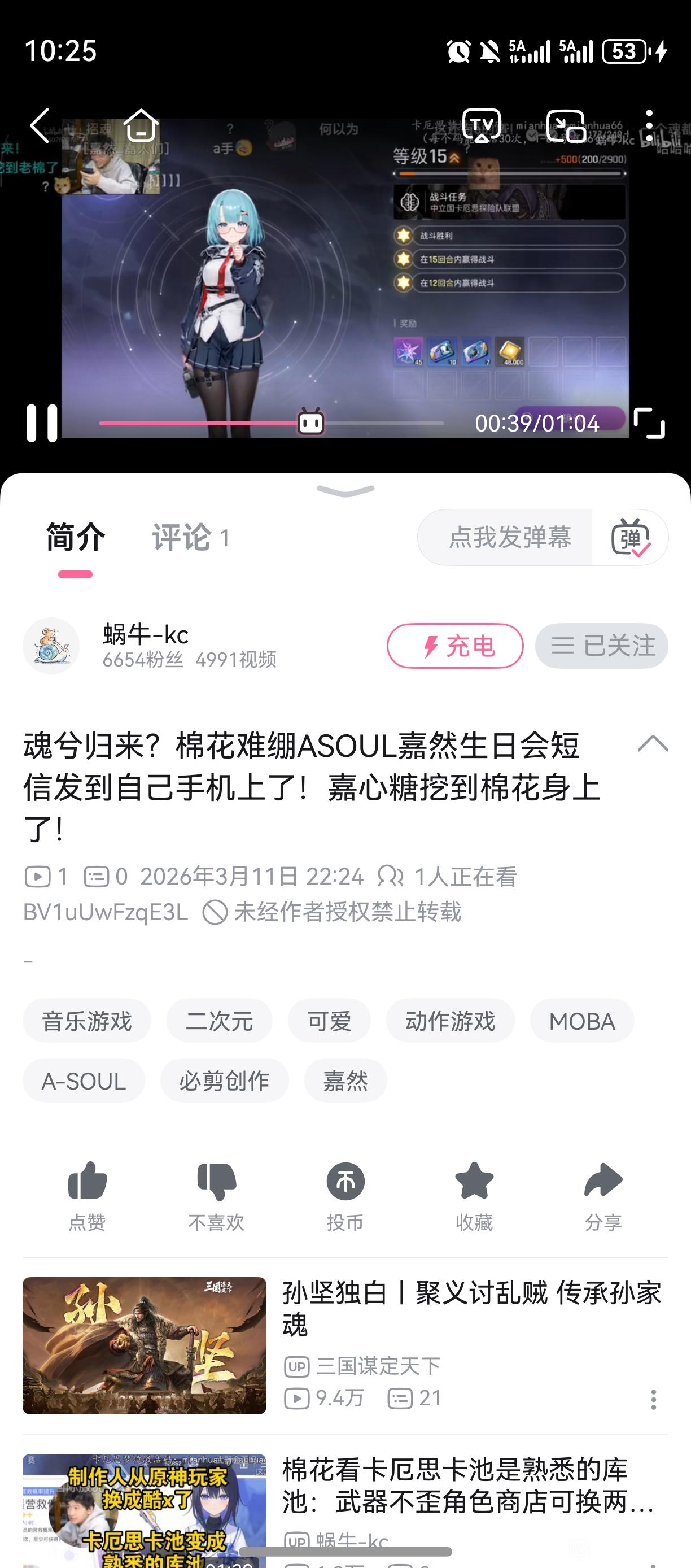Tap the home icon in the video header
This screenshot has height=1568, width=691.
(x=141, y=126)
